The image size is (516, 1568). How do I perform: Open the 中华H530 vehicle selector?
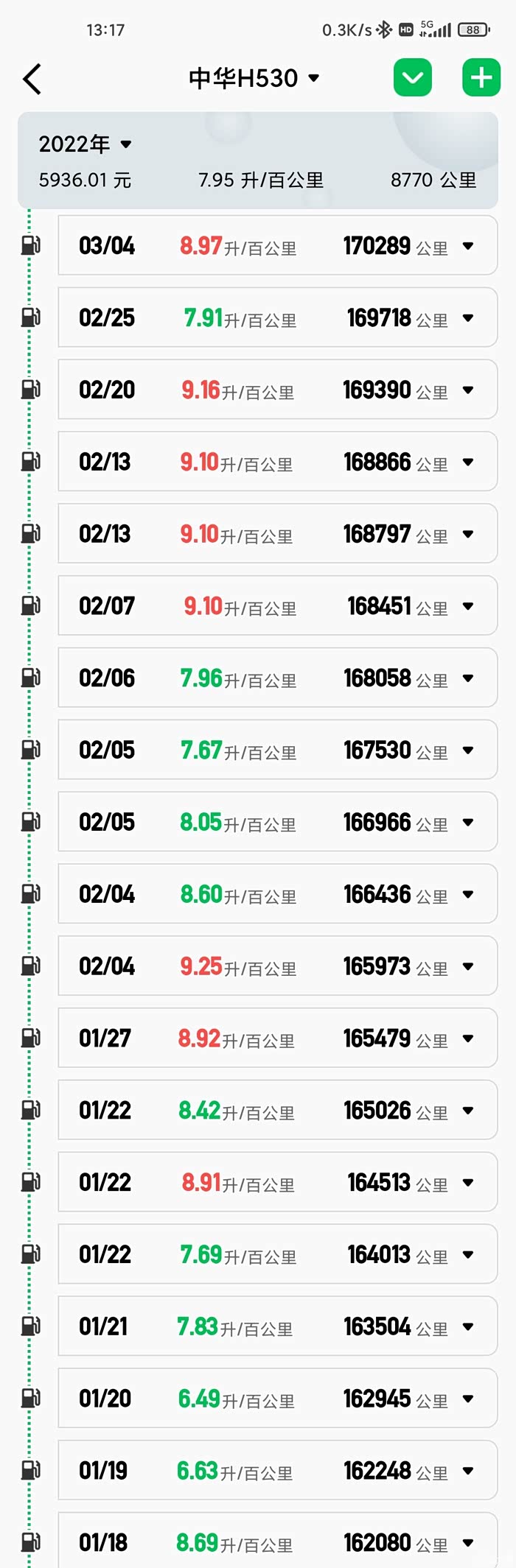[x=254, y=78]
